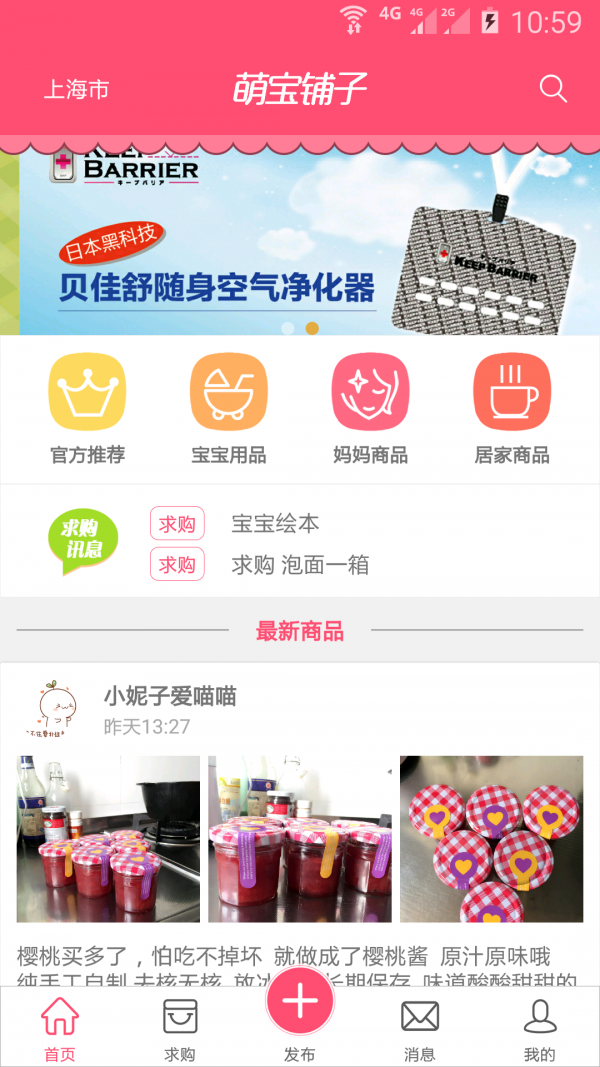Screen dimensions: 600x1067
Task: Change the city from 上海市
Action: point(76,90)
